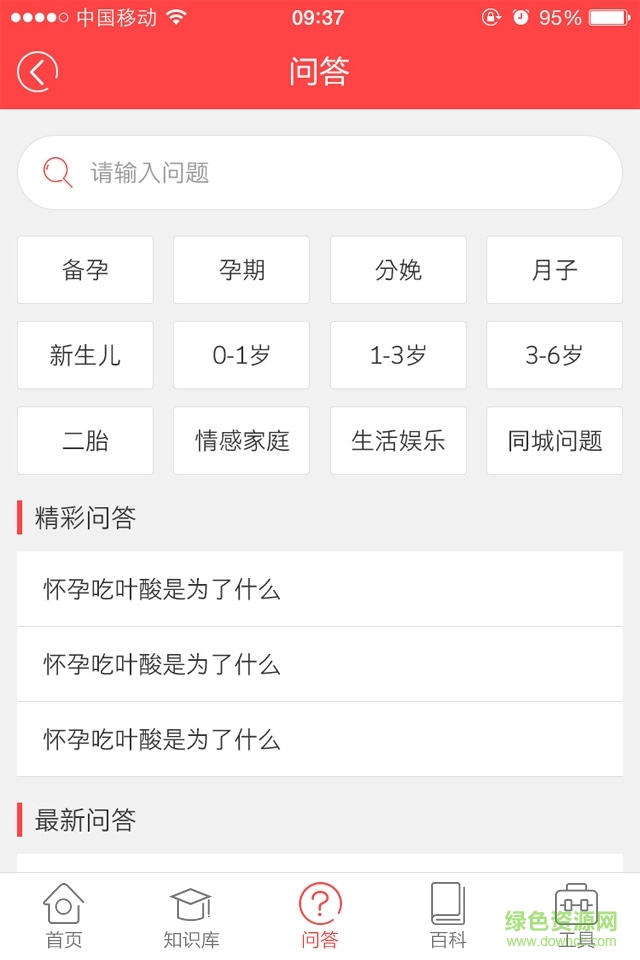Select the 备孕 category

coord(85,270)
